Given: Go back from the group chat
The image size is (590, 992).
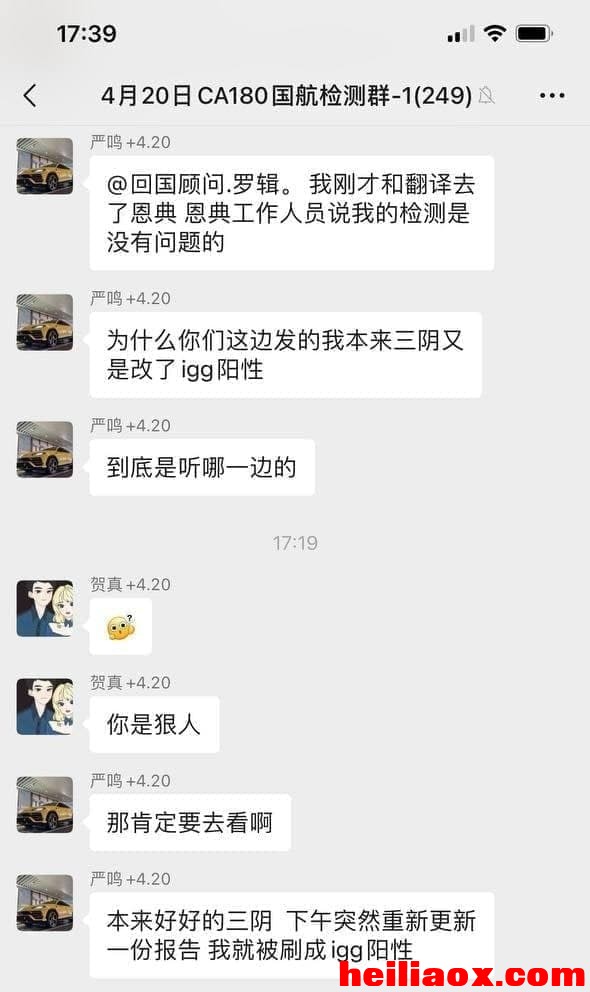Looking at the screenshot, I should click(x=30, y=96).
